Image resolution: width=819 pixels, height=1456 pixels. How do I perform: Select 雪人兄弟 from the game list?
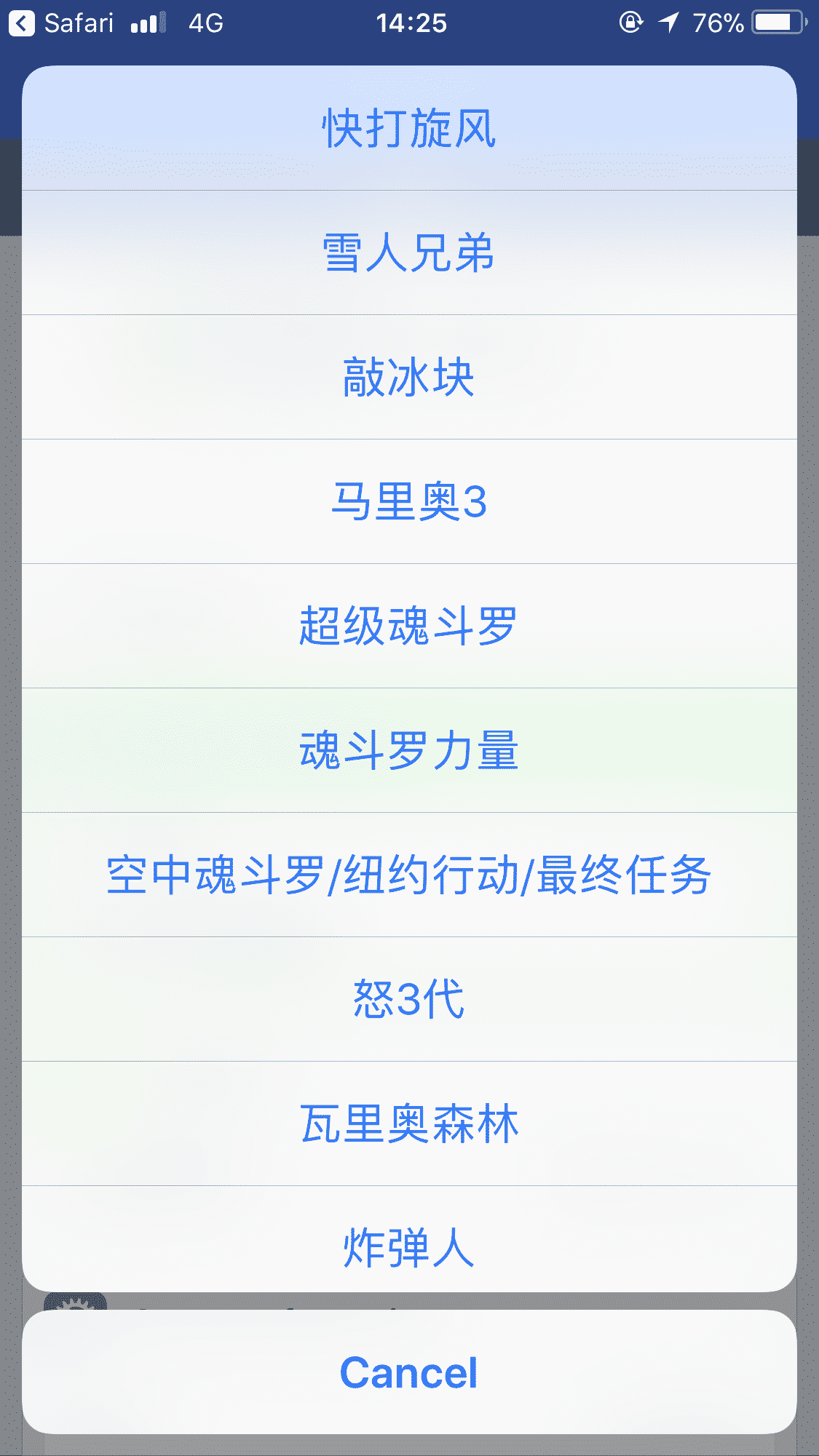[x=409, y=251]
